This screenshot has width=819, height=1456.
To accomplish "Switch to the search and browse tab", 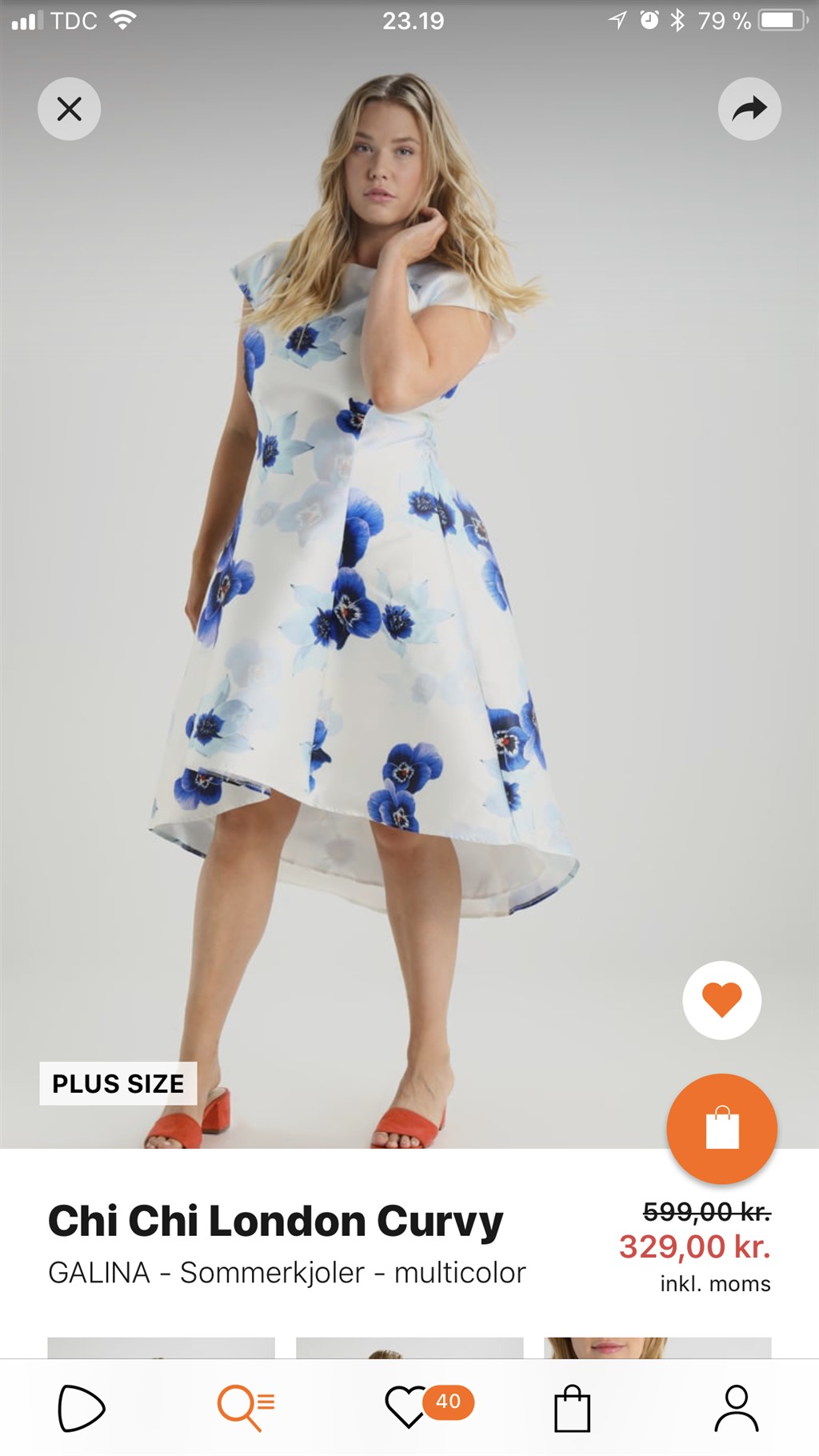I will pyautogui.click(x=246, y=1408).
